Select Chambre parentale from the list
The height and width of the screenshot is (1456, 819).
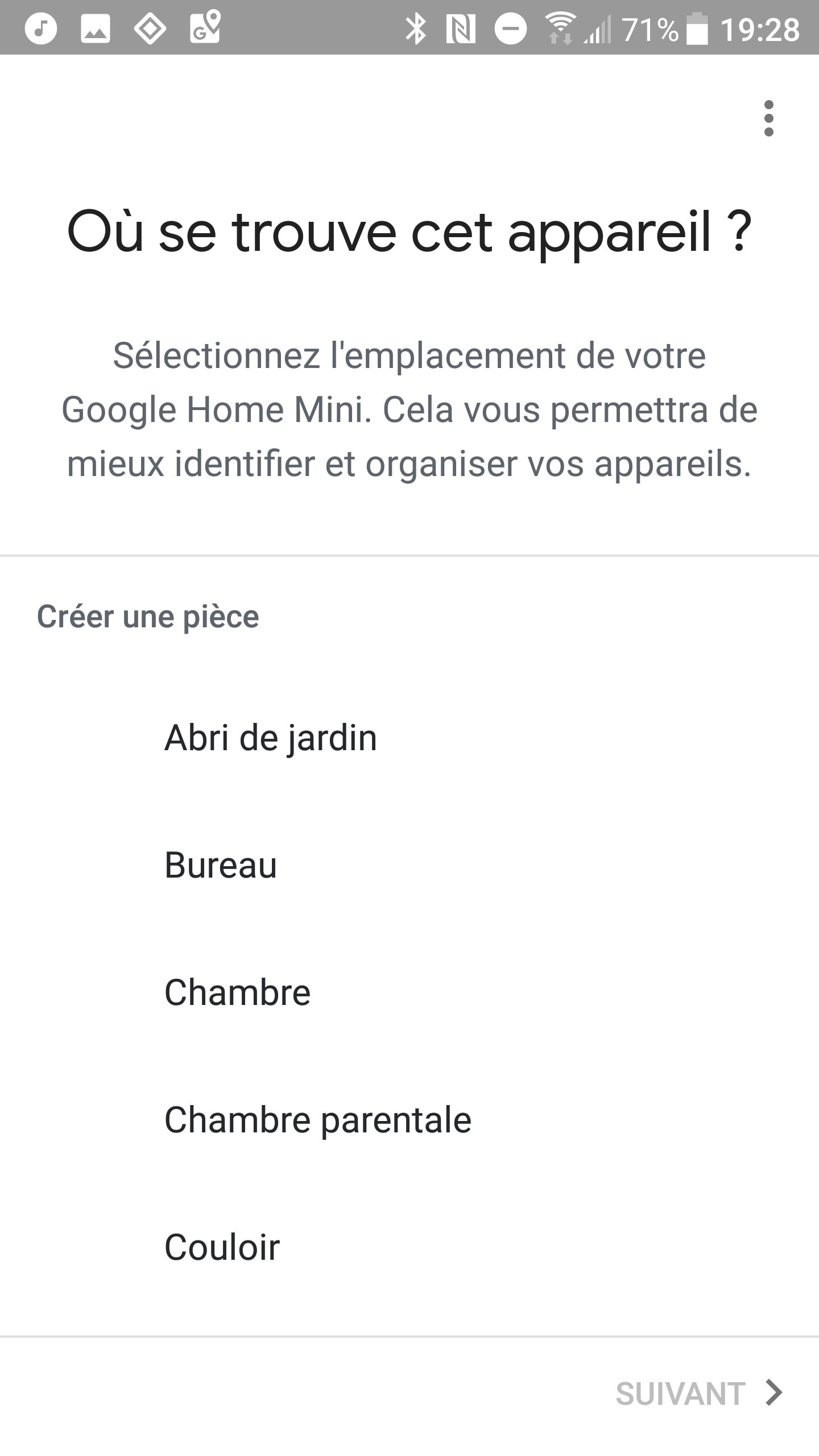pos(409,1120)
